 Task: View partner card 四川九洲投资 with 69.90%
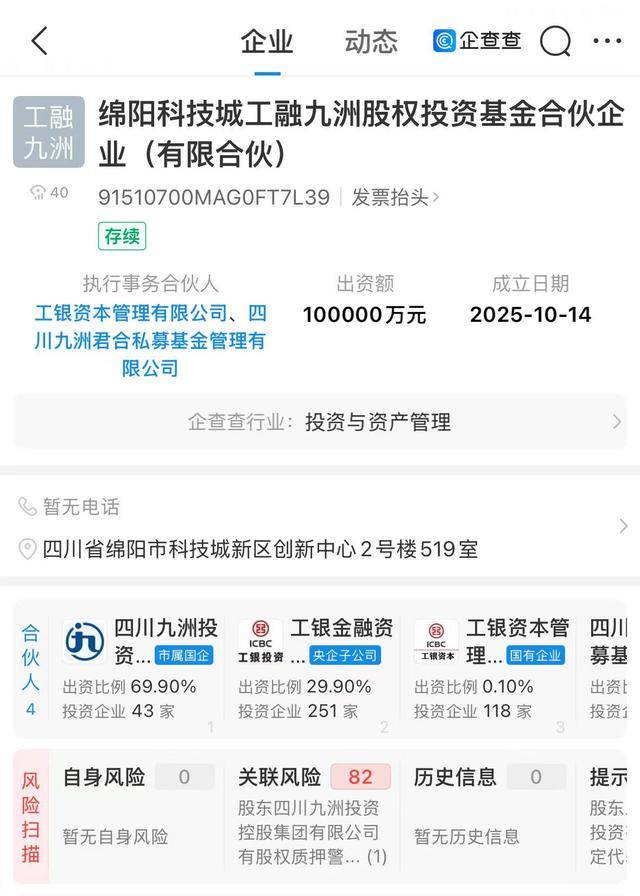(x=140, y=670)
